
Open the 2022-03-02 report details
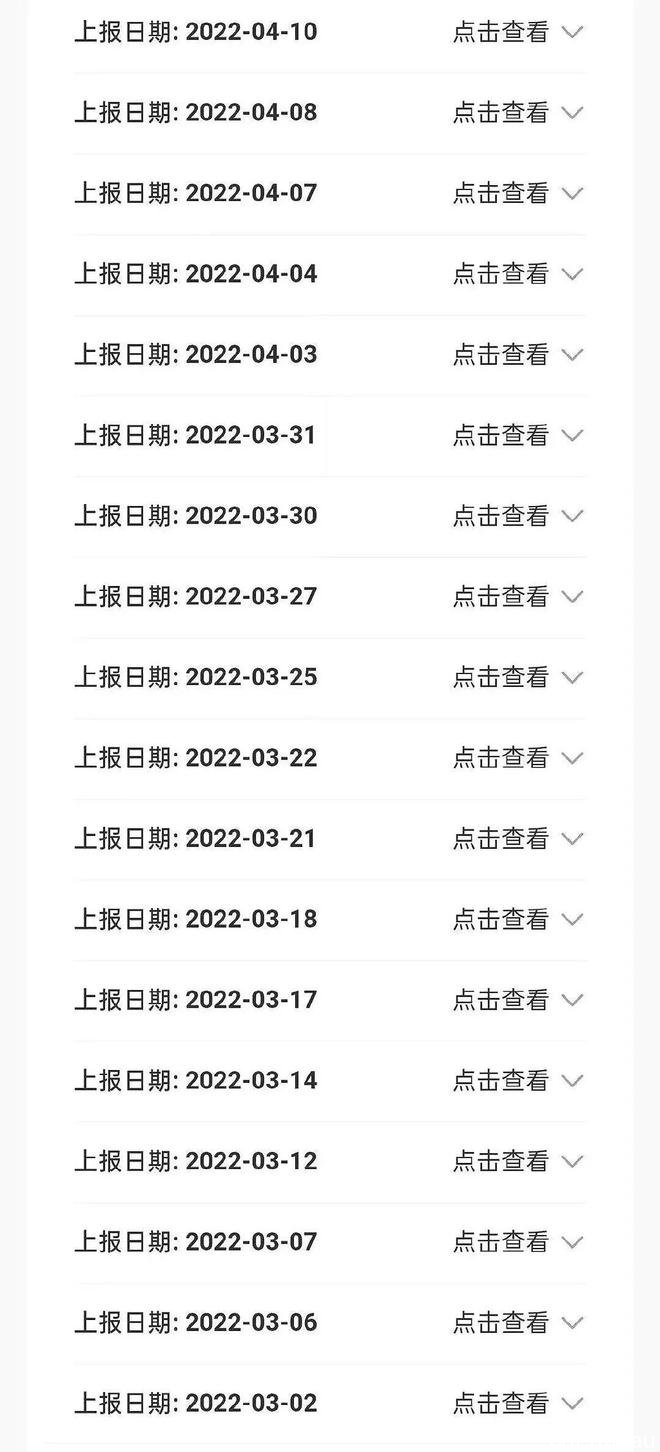coord(517,1403)
